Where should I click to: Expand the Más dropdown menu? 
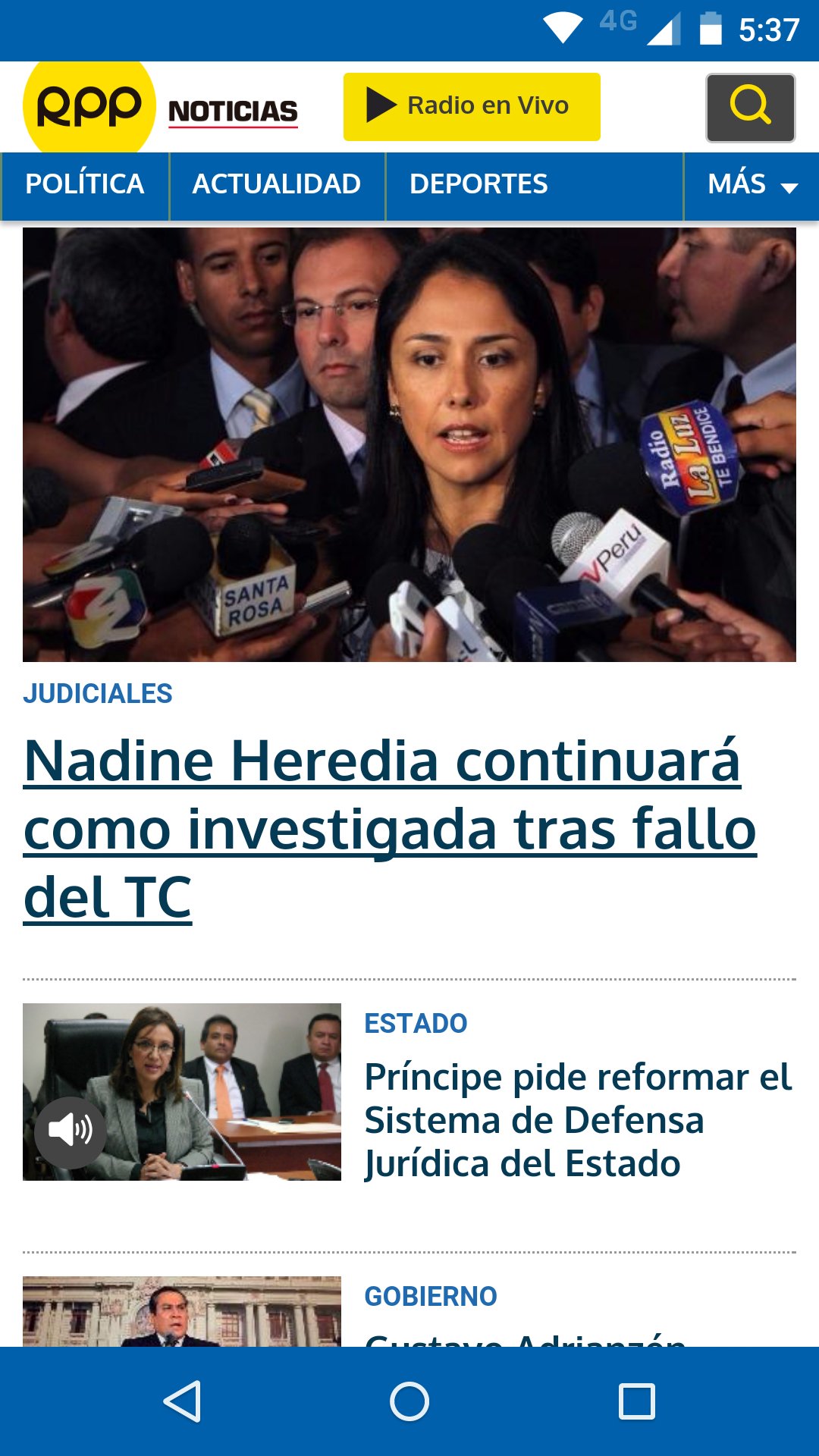(752, 184)
